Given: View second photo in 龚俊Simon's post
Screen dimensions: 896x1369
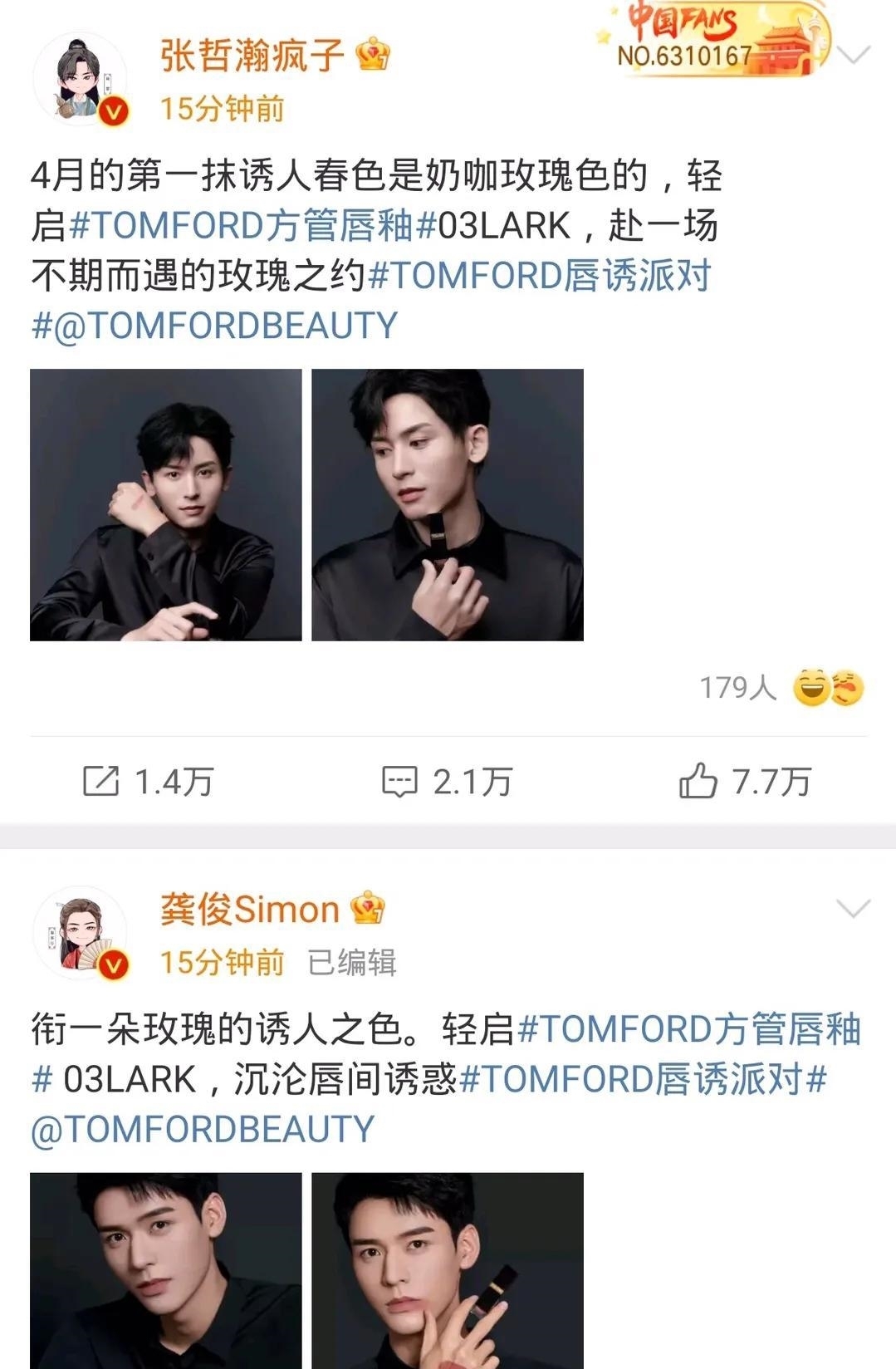Looking at the screenshot, I should pos(448,1271).
